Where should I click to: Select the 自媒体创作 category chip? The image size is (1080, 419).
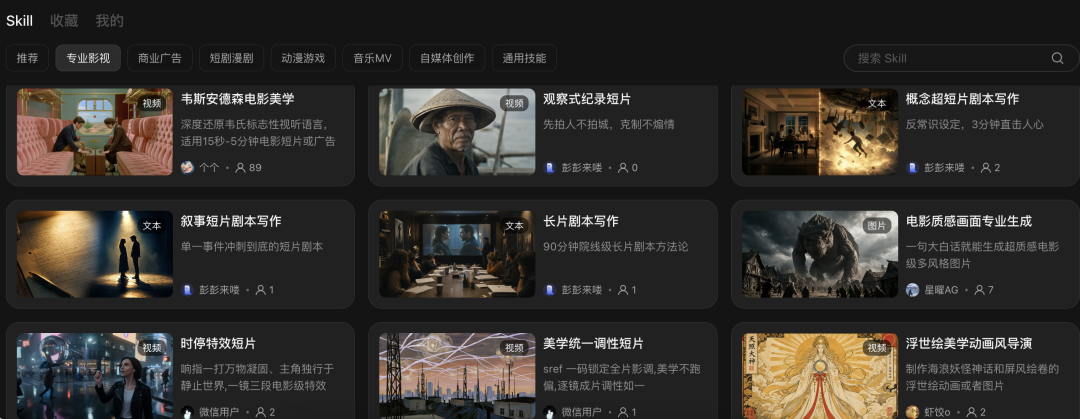tap(447, 58)
